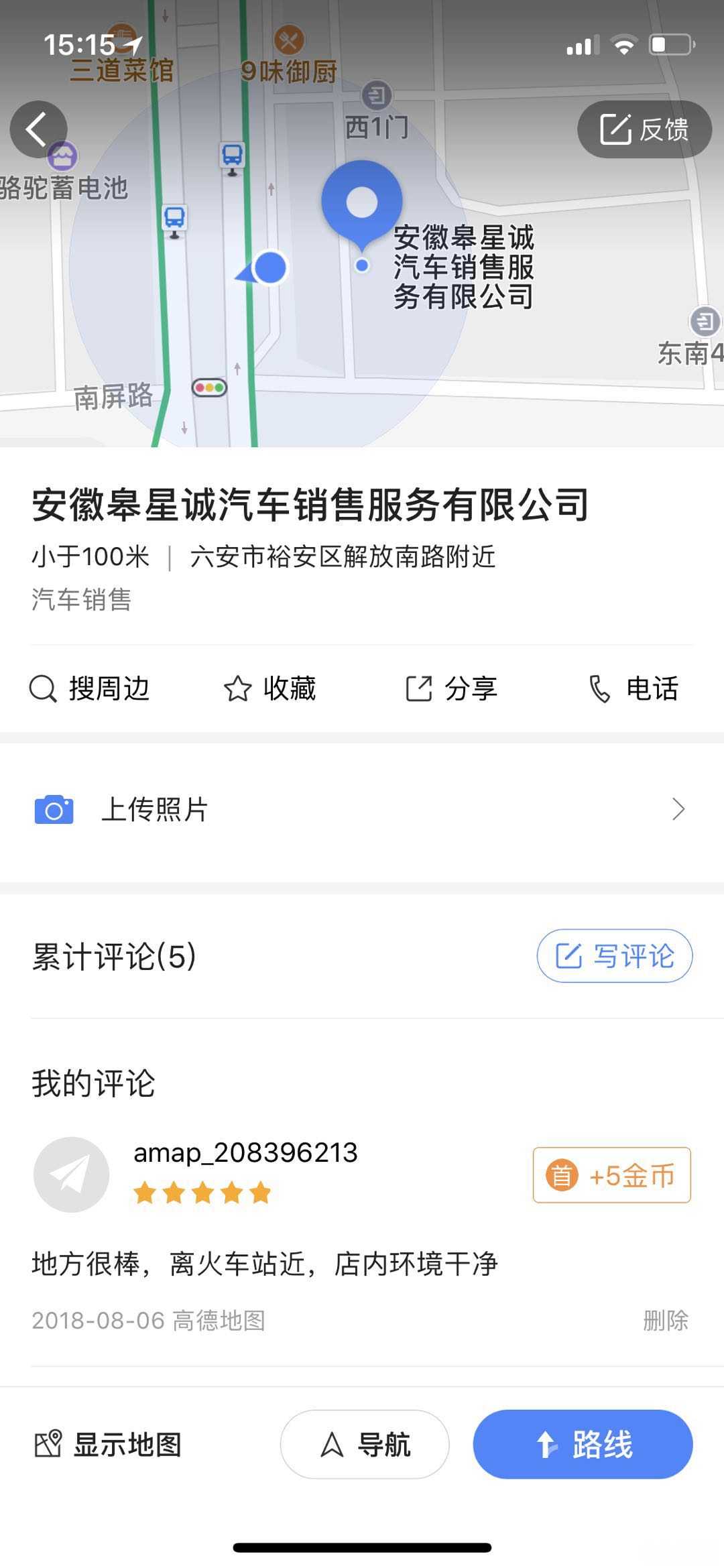Tap 搜周边 to search nearby
724x1568 pixels.
[x=90, y=688]
